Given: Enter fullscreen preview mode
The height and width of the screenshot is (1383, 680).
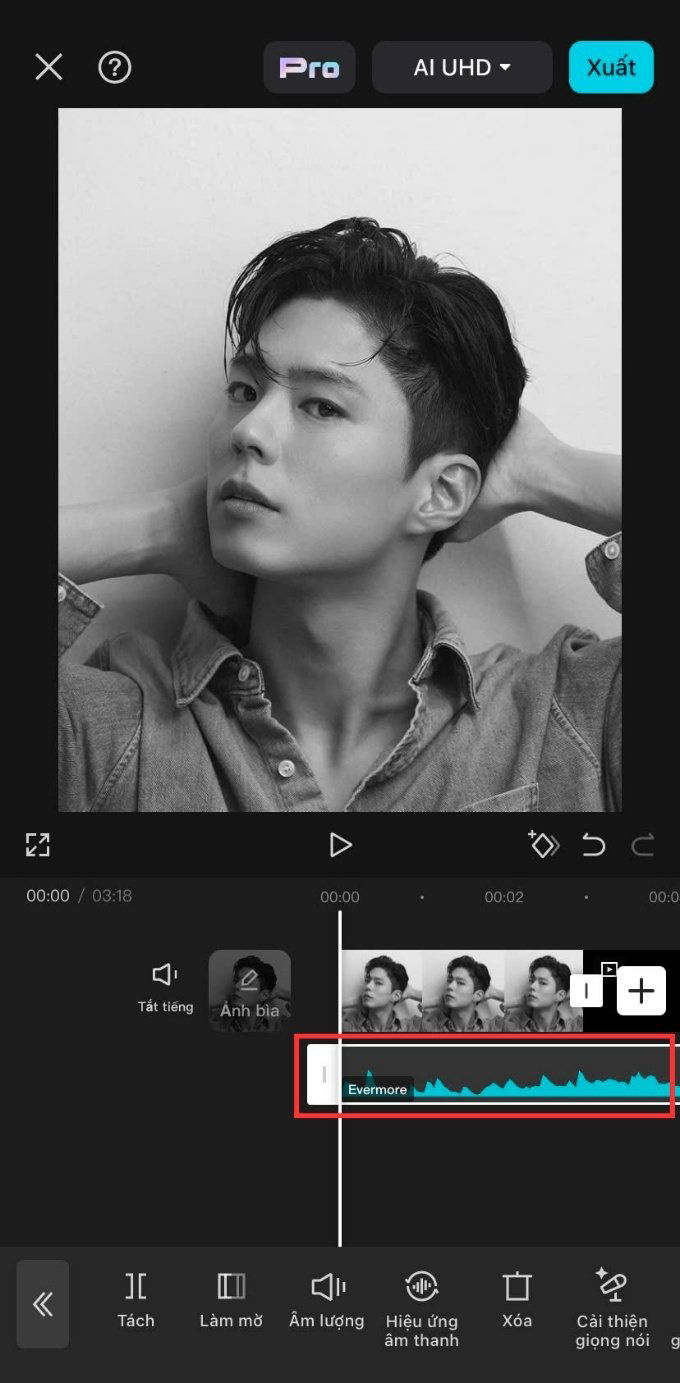Looking at the screenshot, I should coord(37,844).
